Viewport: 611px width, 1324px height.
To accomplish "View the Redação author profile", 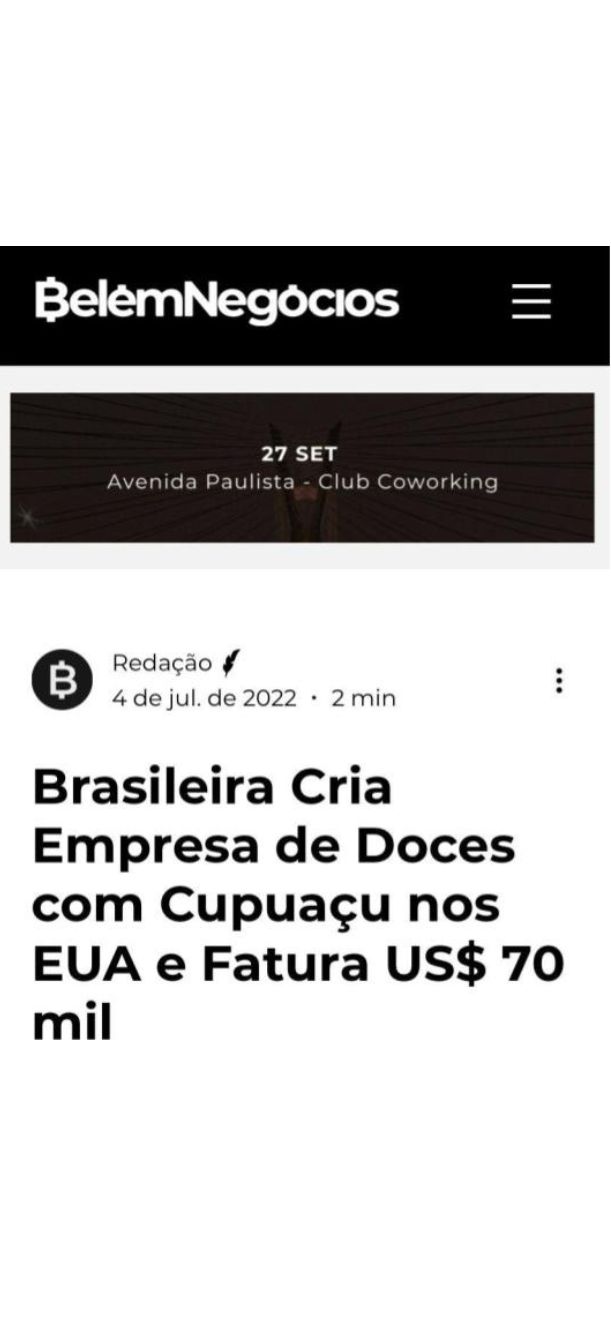I will tap(162, 663).
